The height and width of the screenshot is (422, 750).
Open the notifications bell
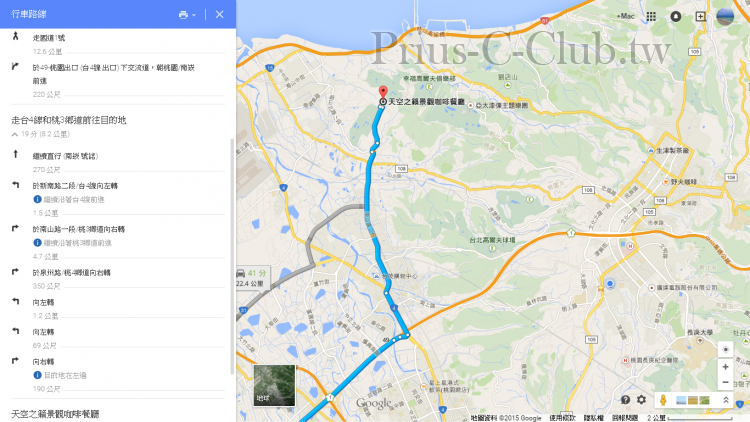[676, 17]
